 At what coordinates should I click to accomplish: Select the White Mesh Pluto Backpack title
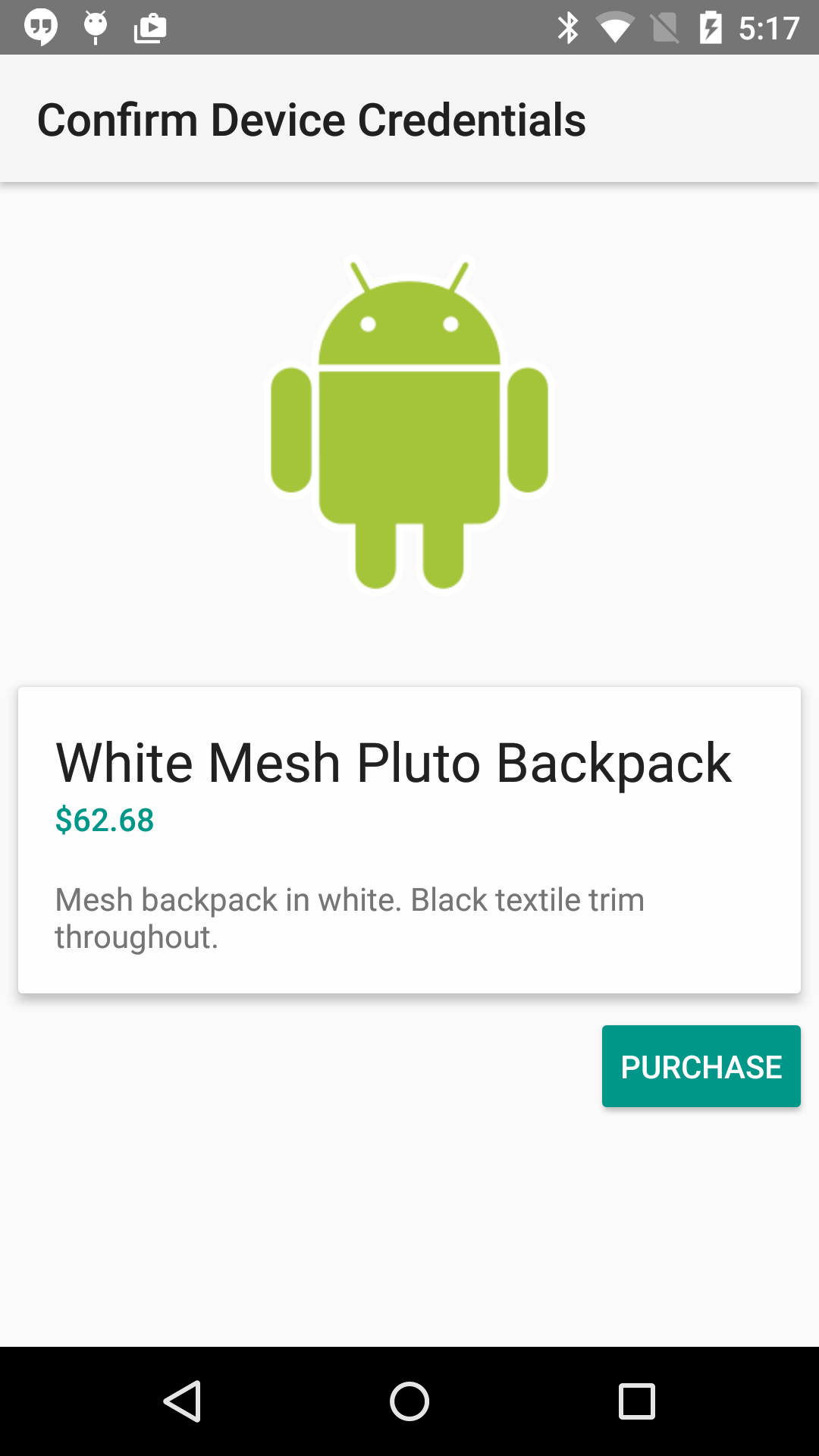point(393,763)
